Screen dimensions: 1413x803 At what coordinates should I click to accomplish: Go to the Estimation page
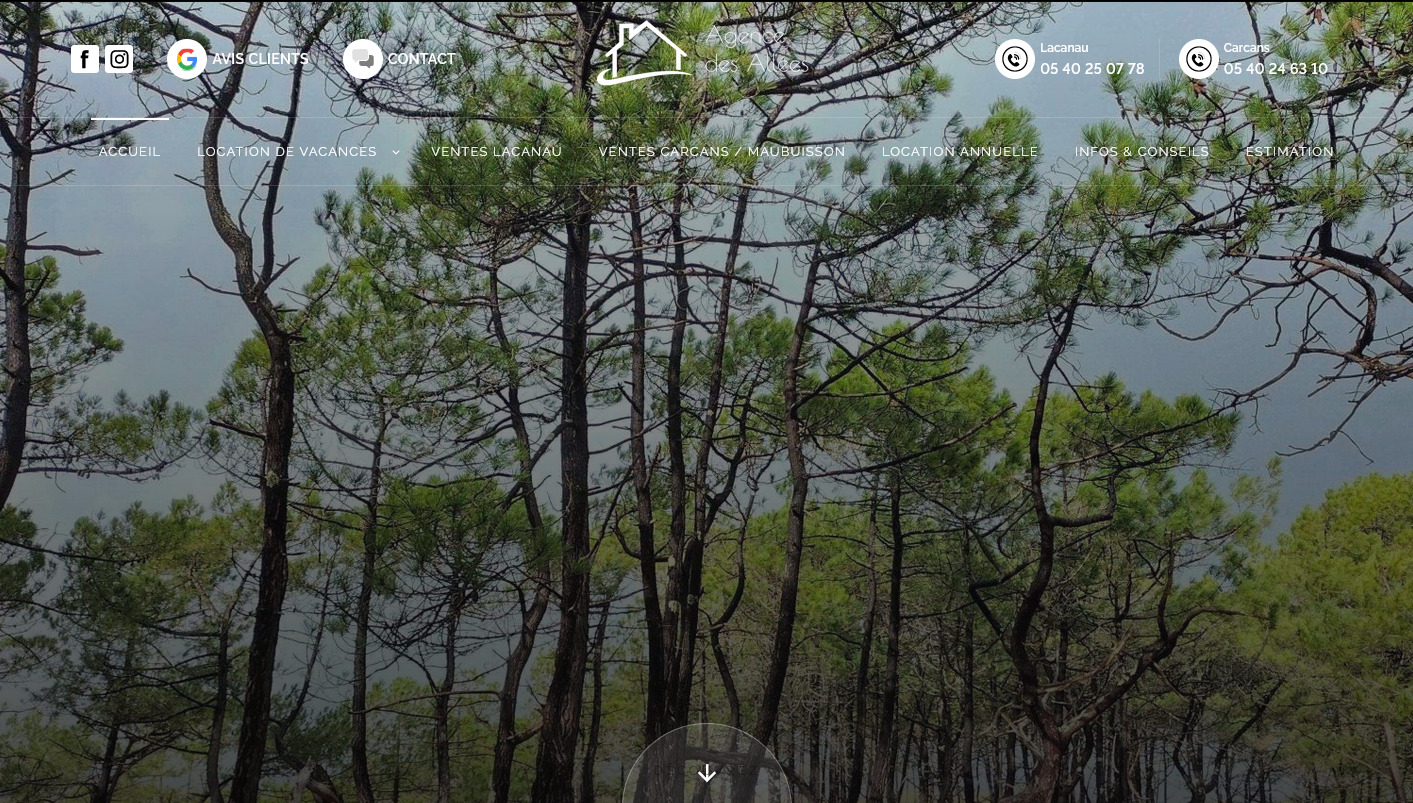pos(1289,152)
